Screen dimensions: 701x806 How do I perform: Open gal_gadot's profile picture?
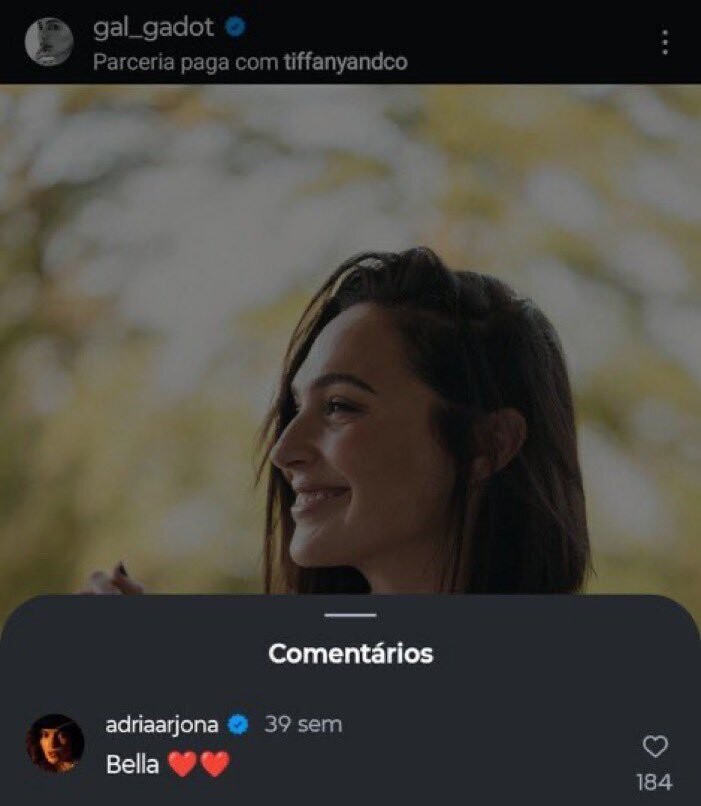point(49,42)
